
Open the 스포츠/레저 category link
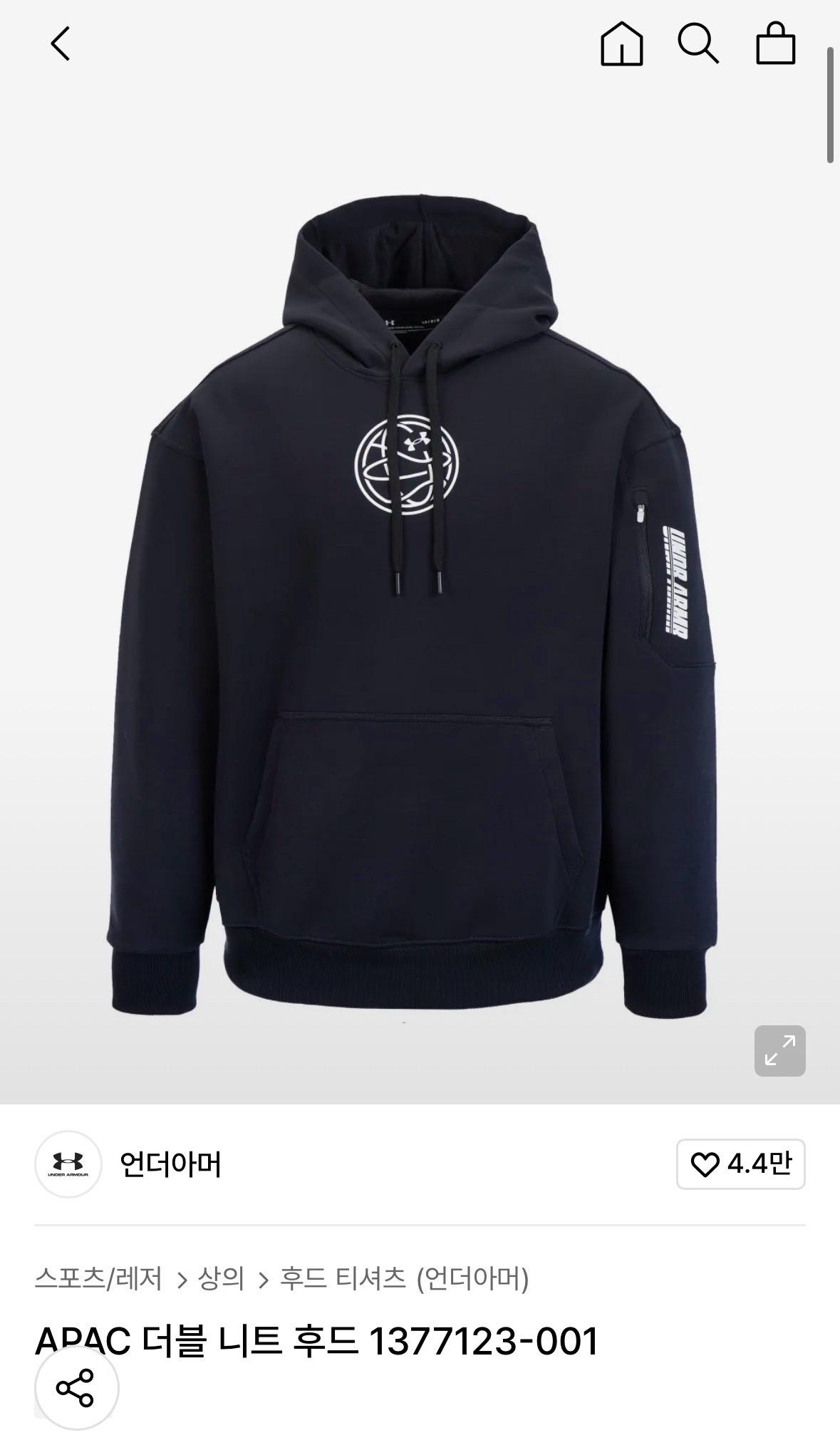click(98, 1278)
